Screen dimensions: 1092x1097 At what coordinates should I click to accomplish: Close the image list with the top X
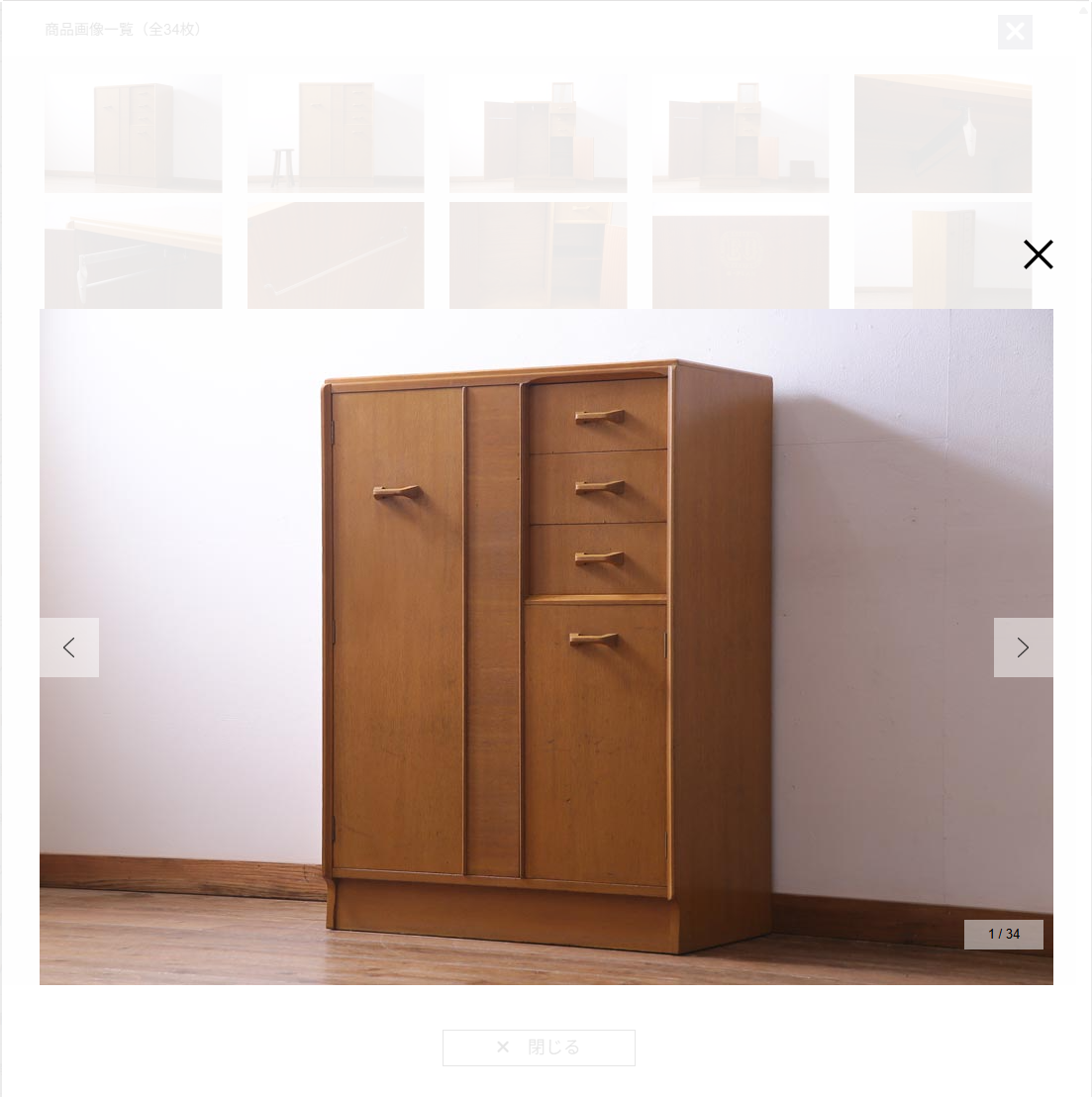tap(1015, 32)
